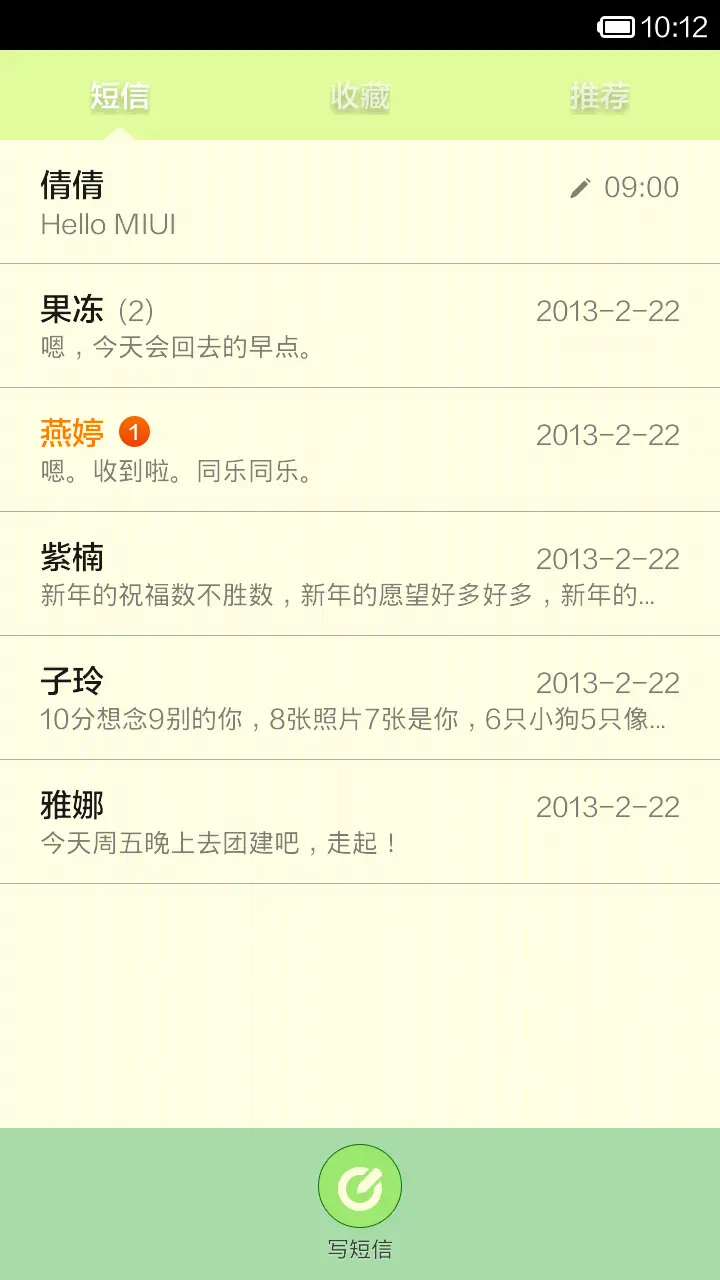Tap the compose pencil icon next to 09:00
720x1280 pixels.
(x=580, y=187)
